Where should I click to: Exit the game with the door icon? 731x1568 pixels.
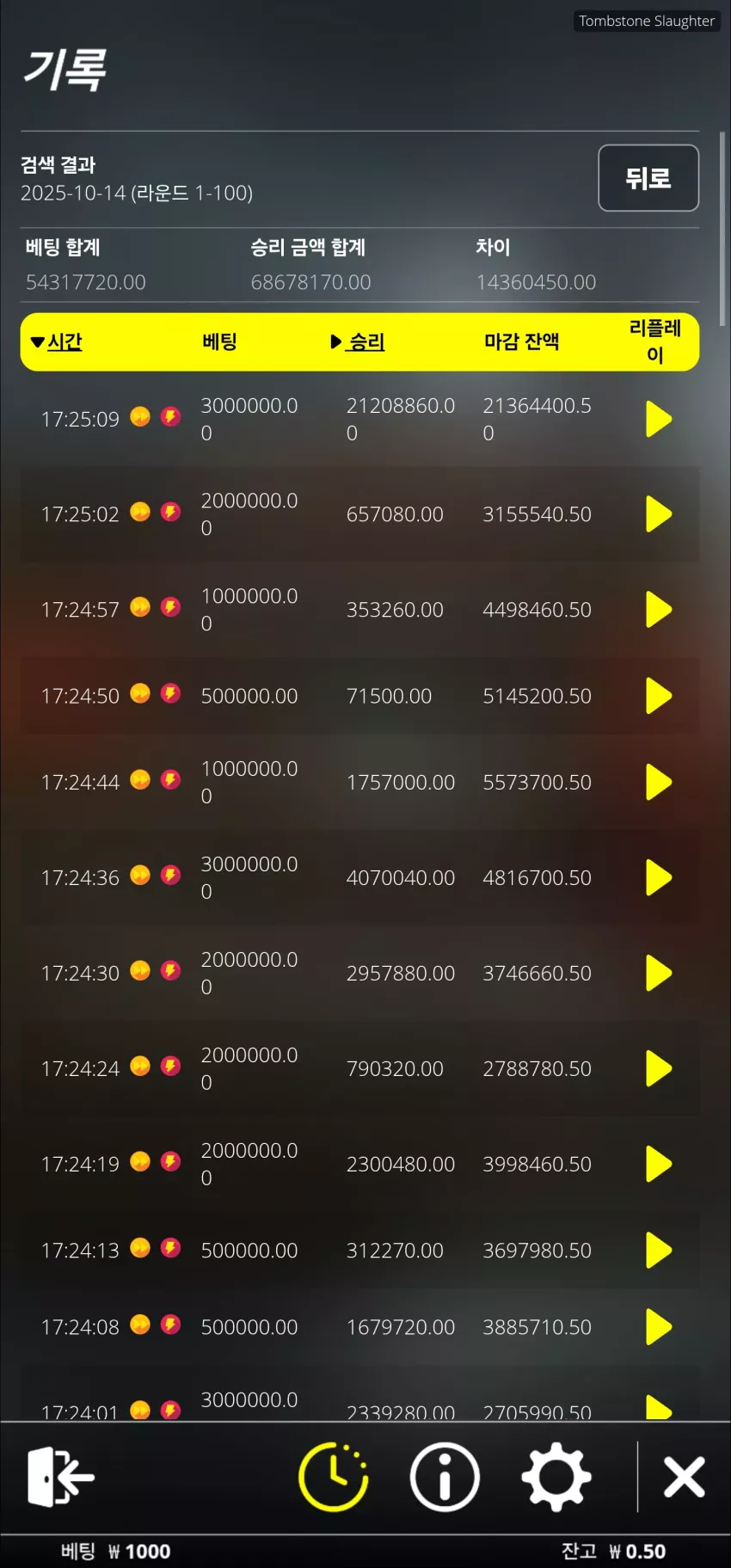coord(60,1477)
